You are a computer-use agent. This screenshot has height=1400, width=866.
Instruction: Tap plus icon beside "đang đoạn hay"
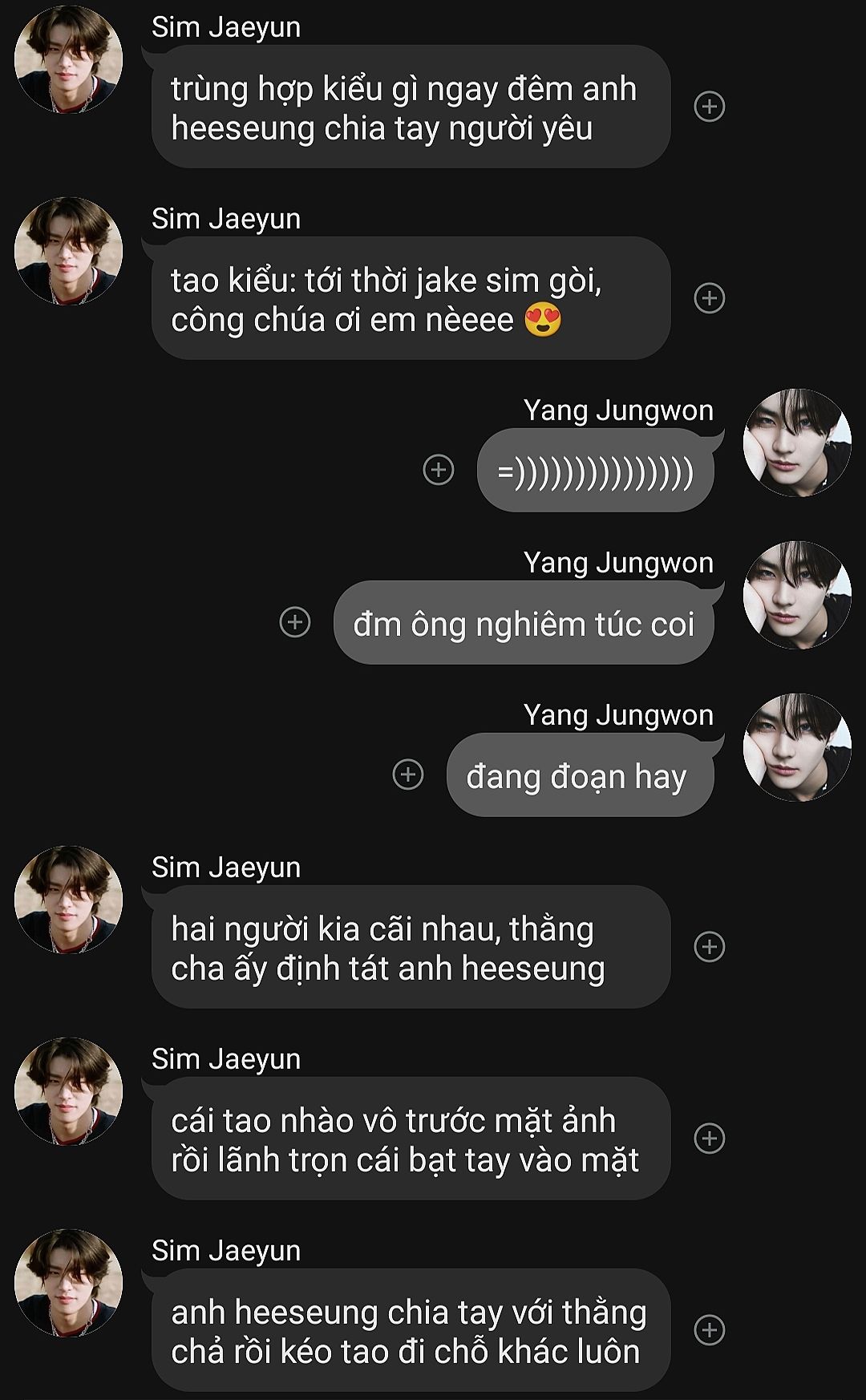click(x=407, y=775)
